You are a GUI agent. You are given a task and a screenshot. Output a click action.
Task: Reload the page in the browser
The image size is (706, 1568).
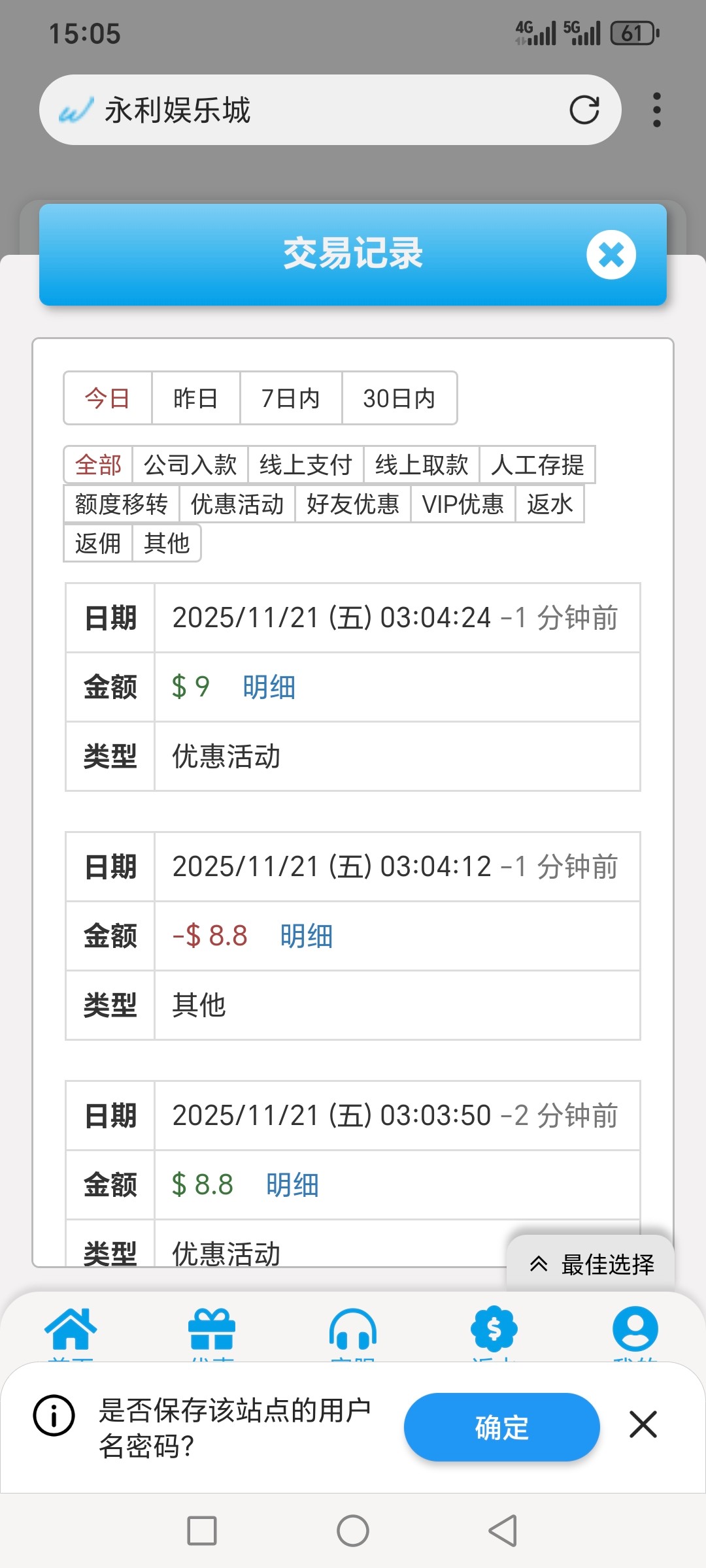(584, 110)
